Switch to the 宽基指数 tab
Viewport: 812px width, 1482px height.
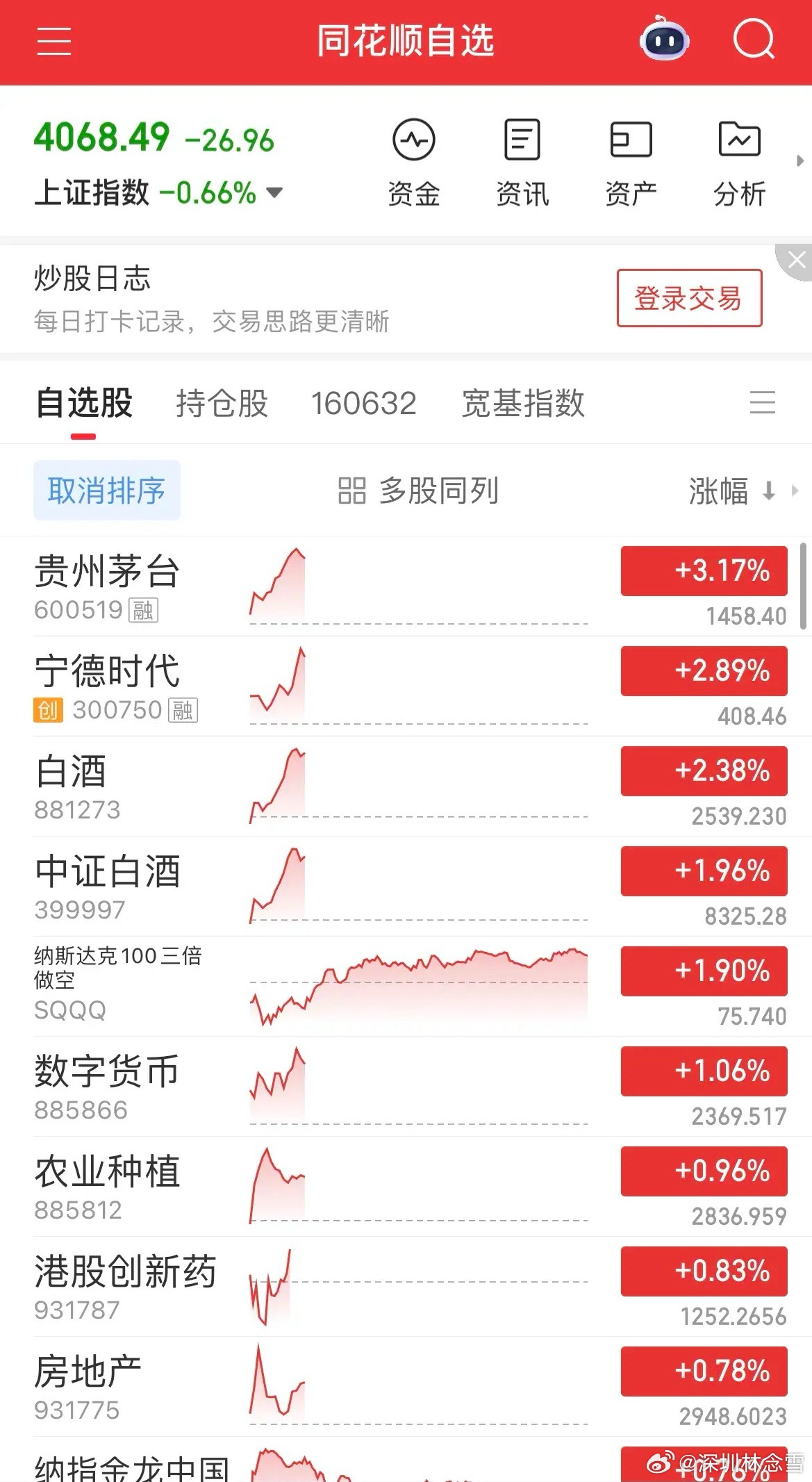pos(523,404)
